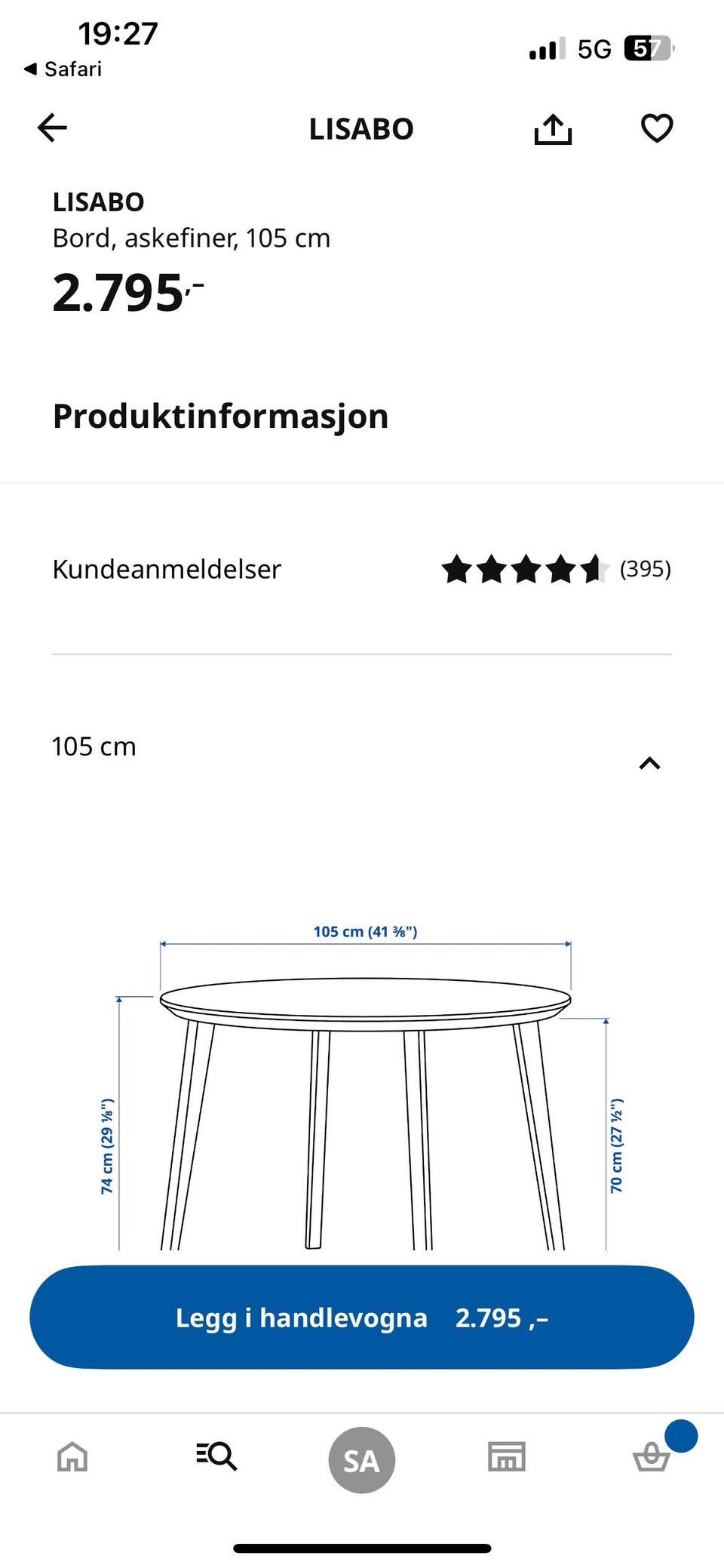Favorite the LISABO table with the heart
The height and width of the screenshot is (1568, 724).
pyautogui.click(x=656, y=128)
